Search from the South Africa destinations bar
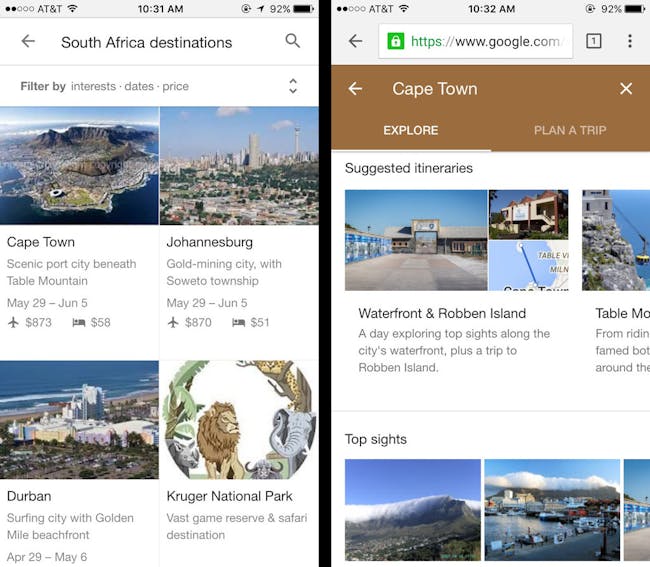Image resolution: width=650 pixels, height=567 pixels. point(292,41)
